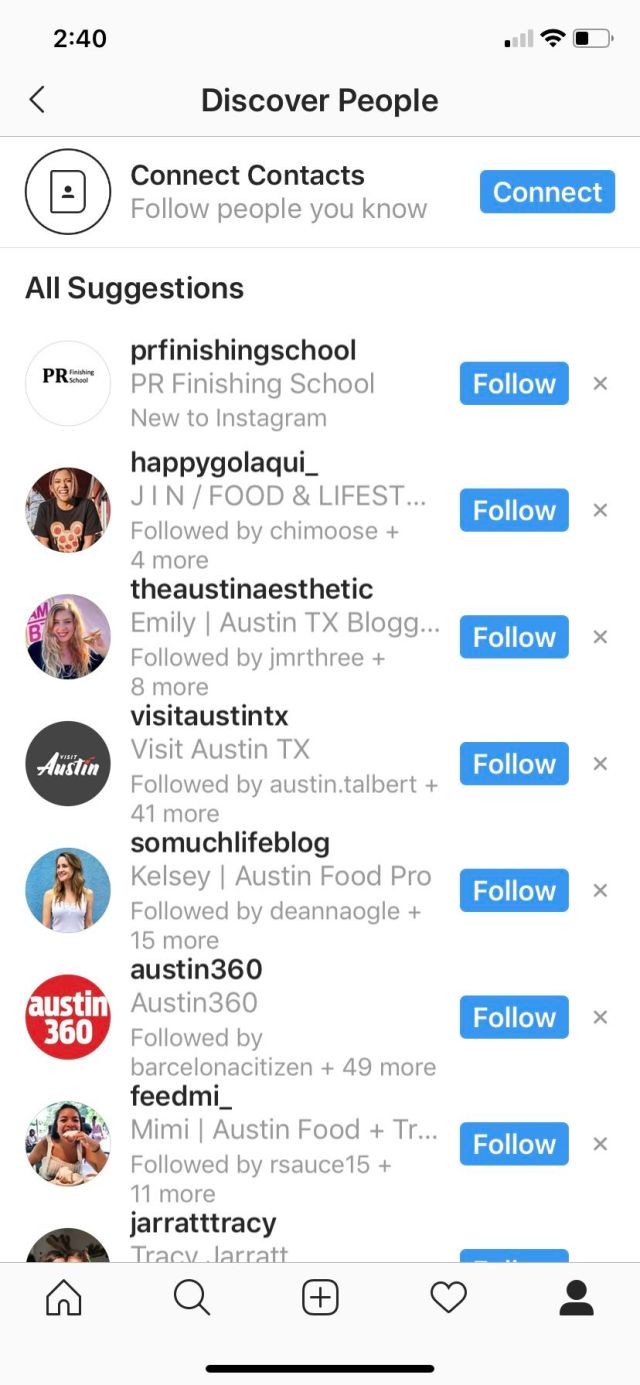640x1385 pixels.
Task: Dismiss the somuchlifeblog suggestion
Action: click(x=600, y=891)
